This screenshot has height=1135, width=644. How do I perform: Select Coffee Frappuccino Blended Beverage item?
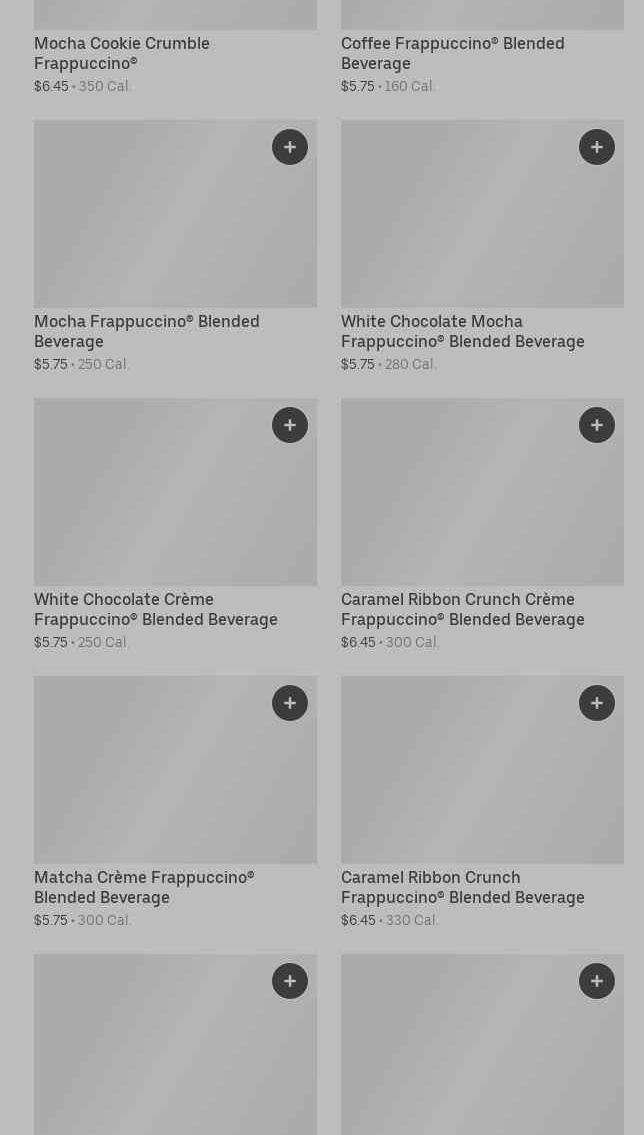(x=452, y=53)
